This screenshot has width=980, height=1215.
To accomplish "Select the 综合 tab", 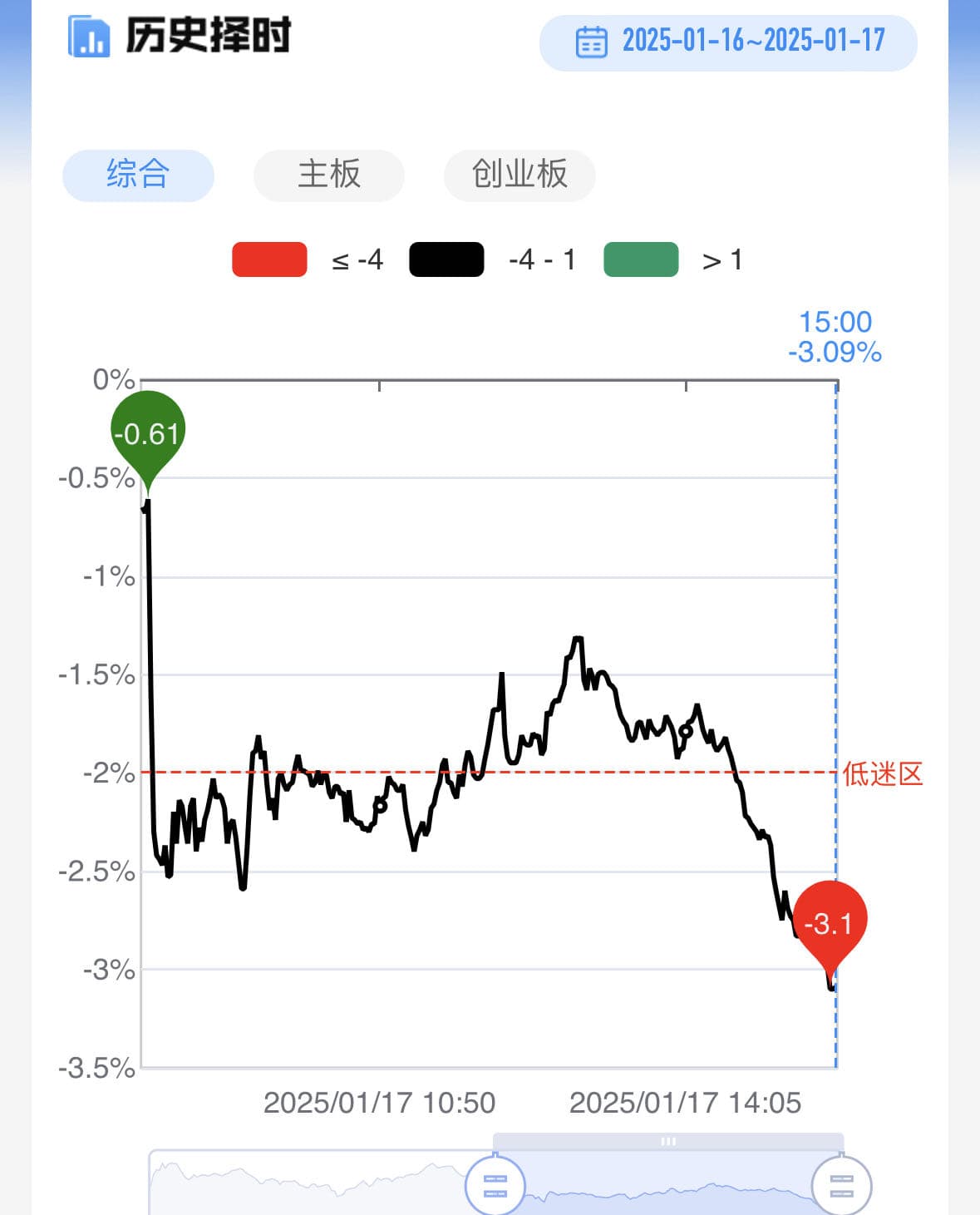I will coord(138,175).
